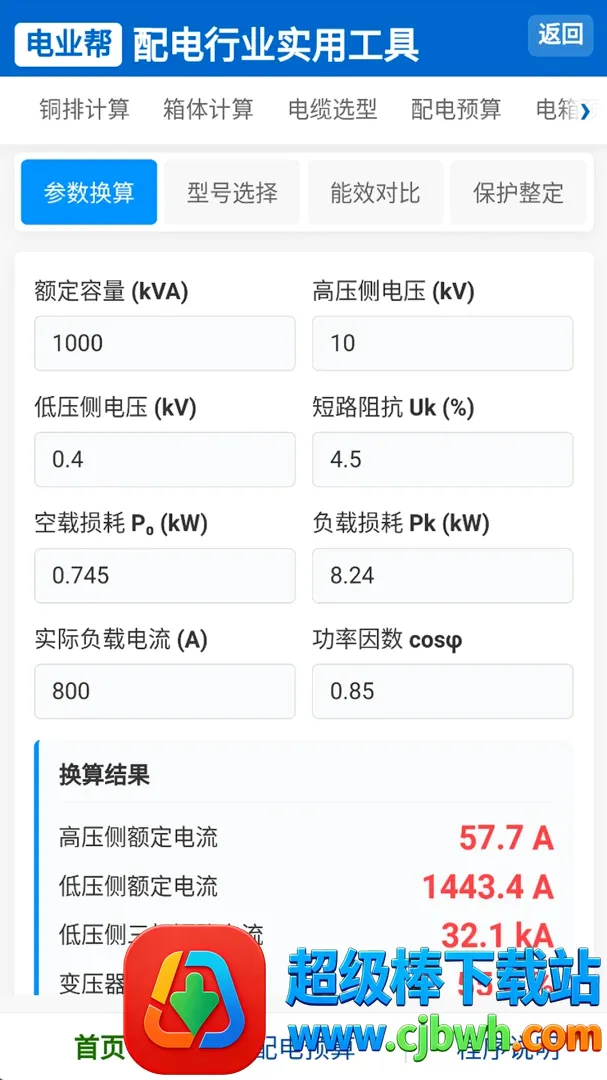Switch to 保护整定 tab

519,192
